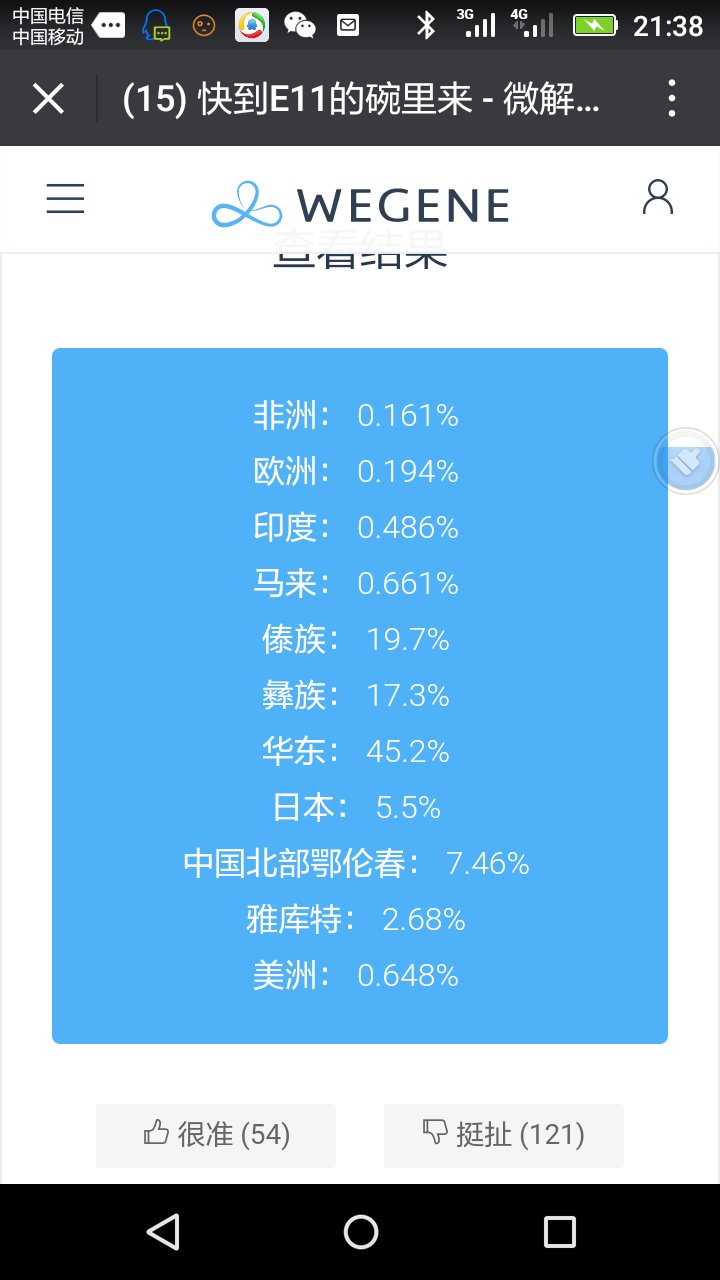Close the web page with the X
Image resolution: width=720 pixels, height=1280 pixels.
point(48,99)
